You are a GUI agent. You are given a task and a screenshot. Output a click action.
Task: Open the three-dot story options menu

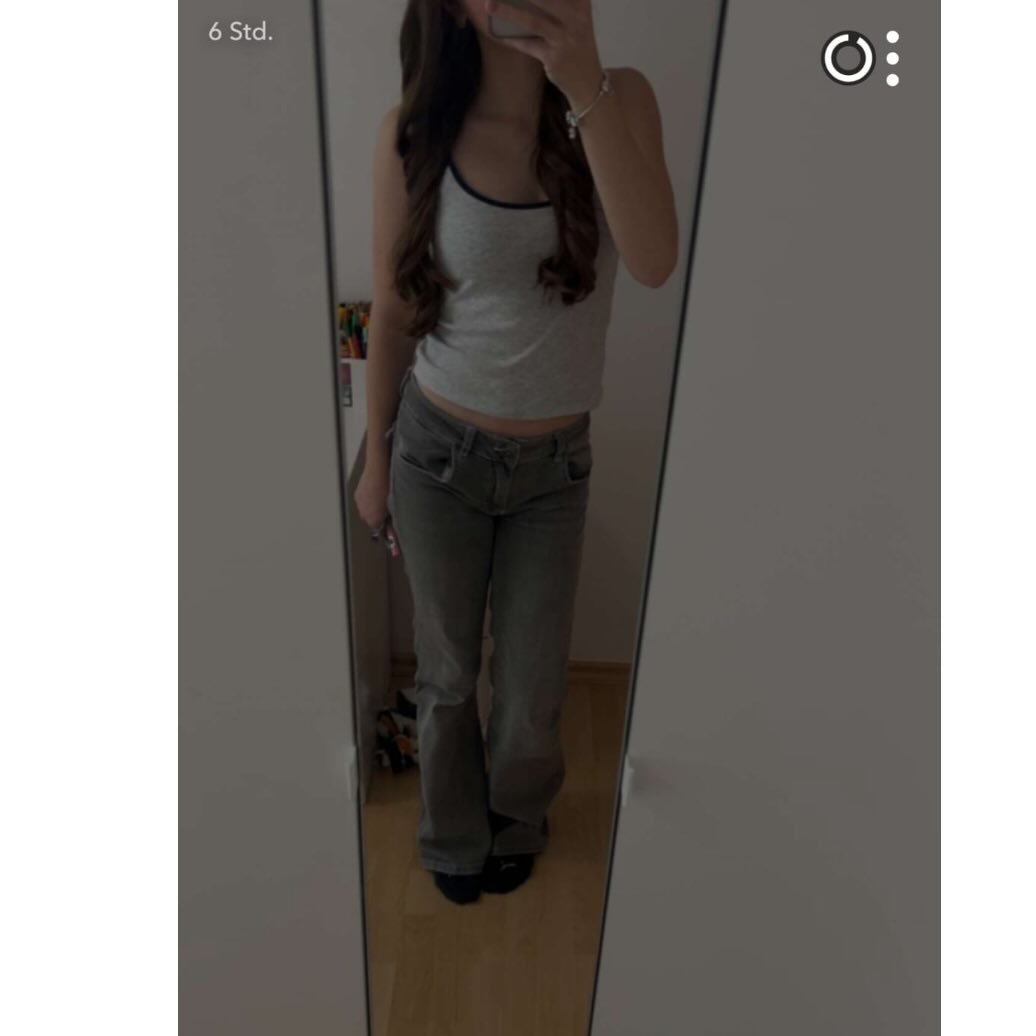(892, 59)
